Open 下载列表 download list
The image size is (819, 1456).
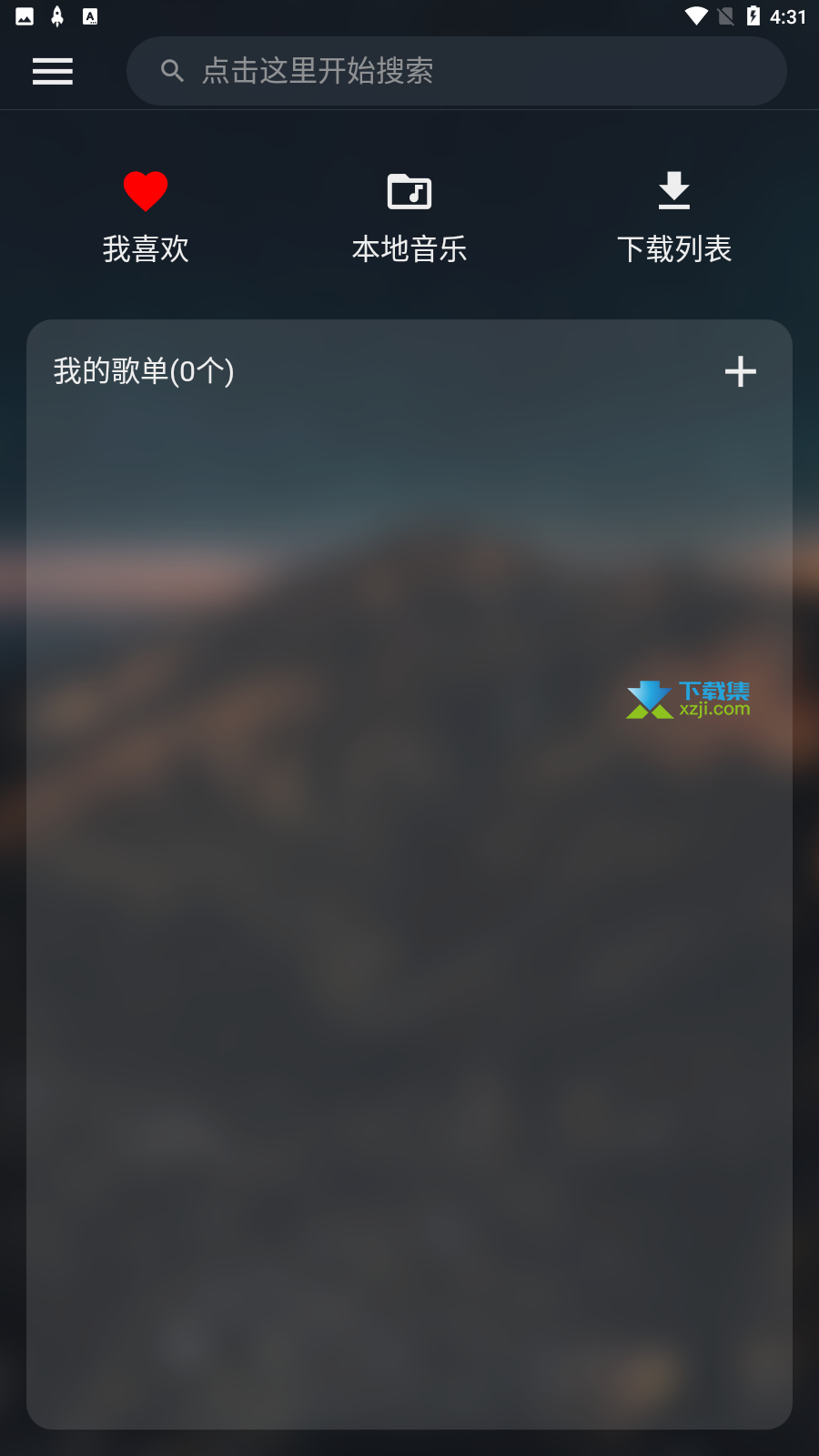(x=674, y=218)
